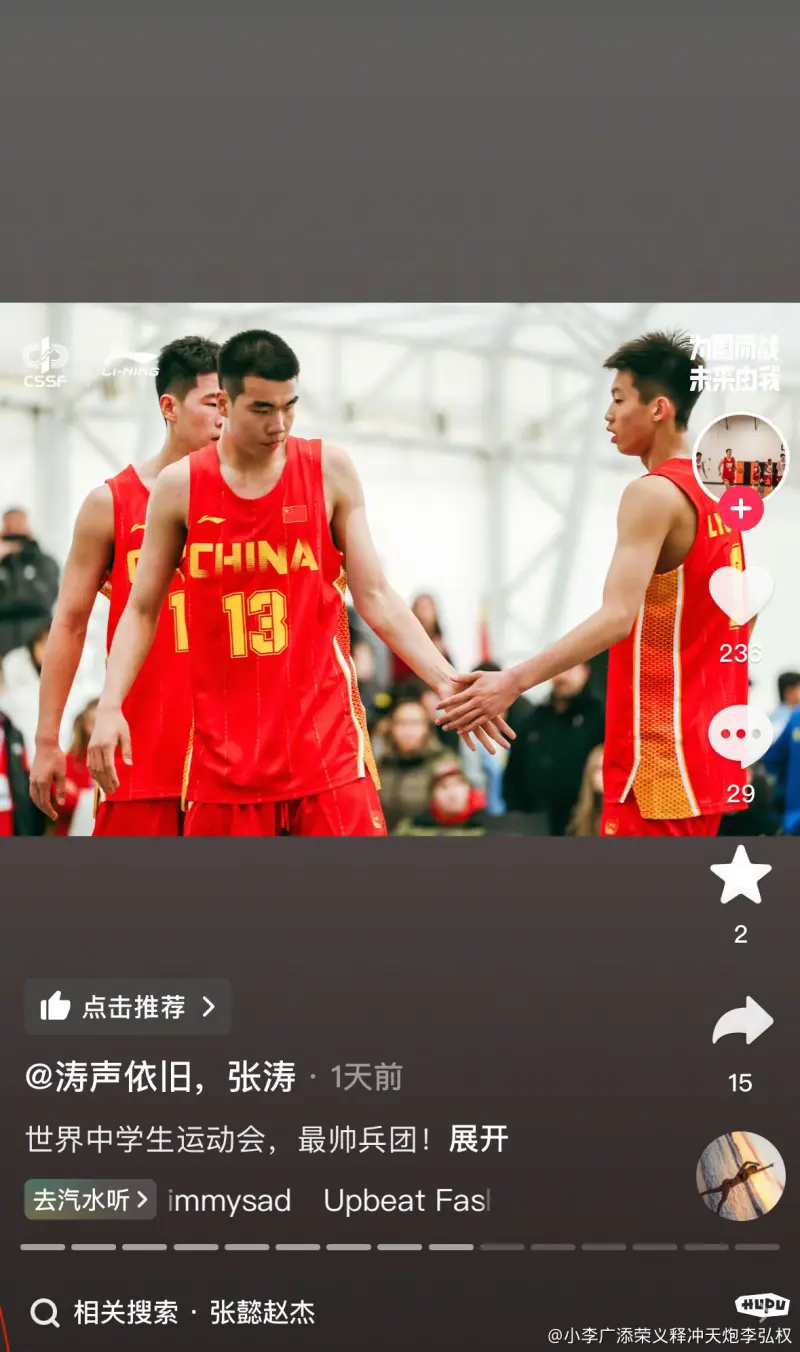The height and width of the screenshot is (1352, 800).
Task: Tap the 点击推荐 recommend button
Action: (x=128, y=1006)
